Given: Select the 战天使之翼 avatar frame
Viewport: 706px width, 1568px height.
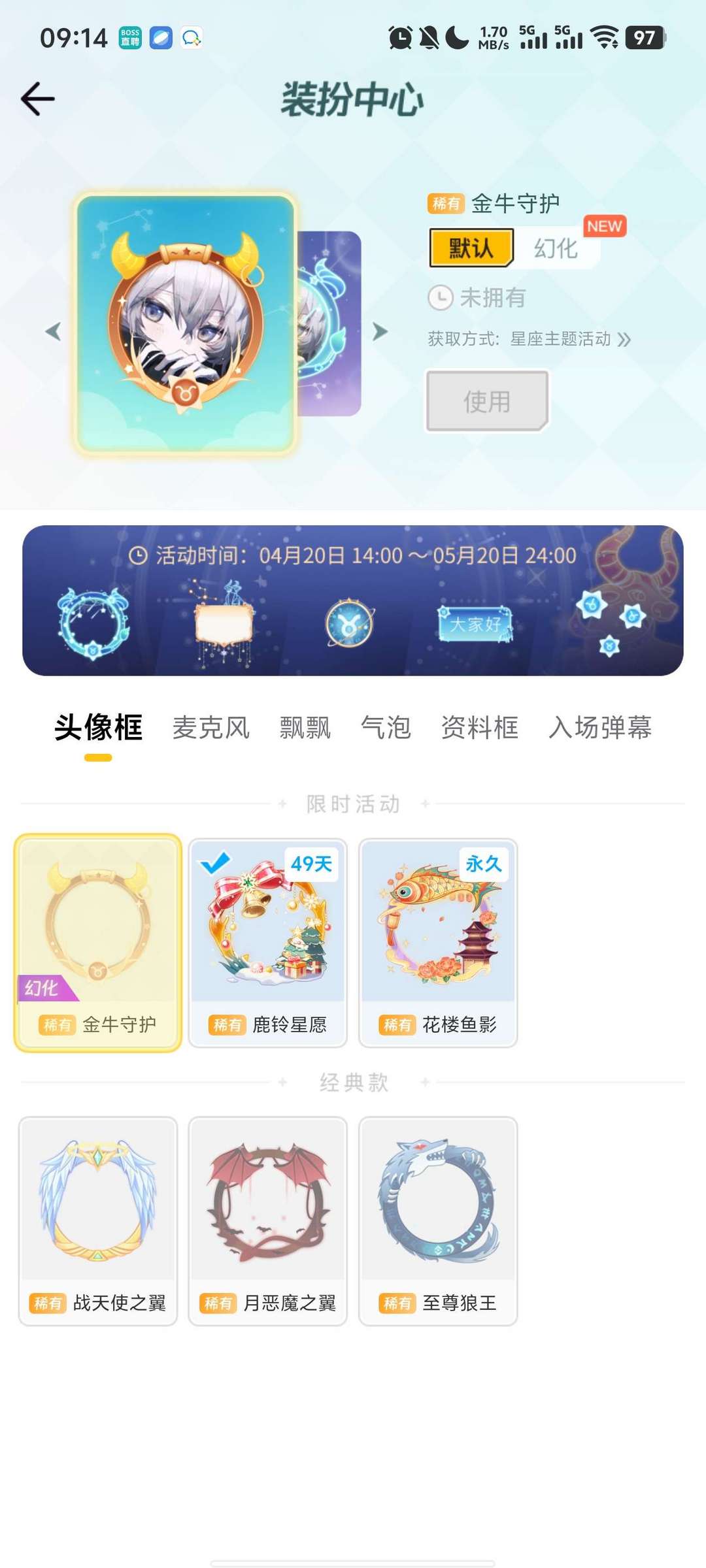Looking at the screenshot, I should [x=98, y=1221].
